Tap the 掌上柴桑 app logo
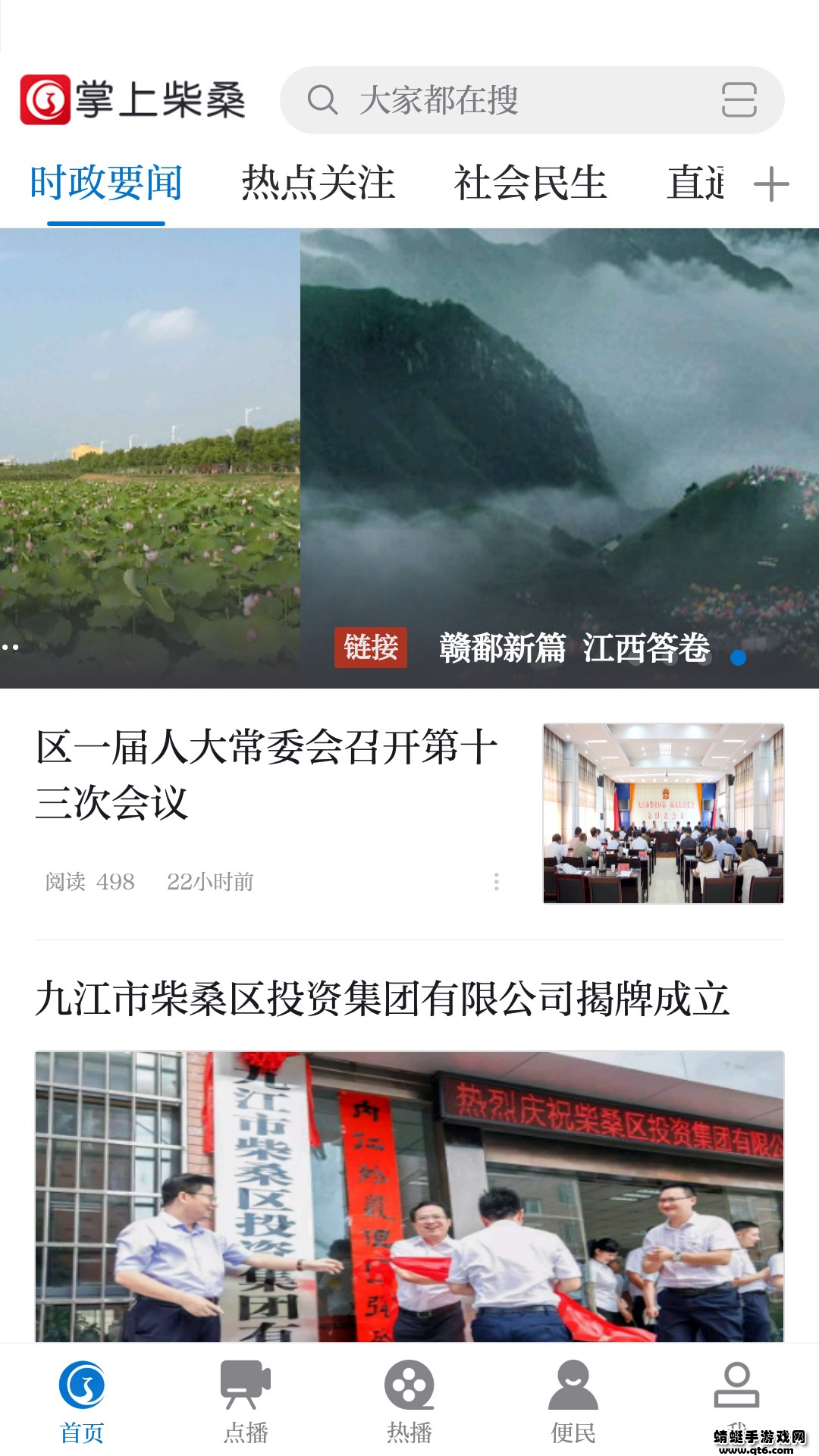The image size is (819, 1456). (136, 99)
